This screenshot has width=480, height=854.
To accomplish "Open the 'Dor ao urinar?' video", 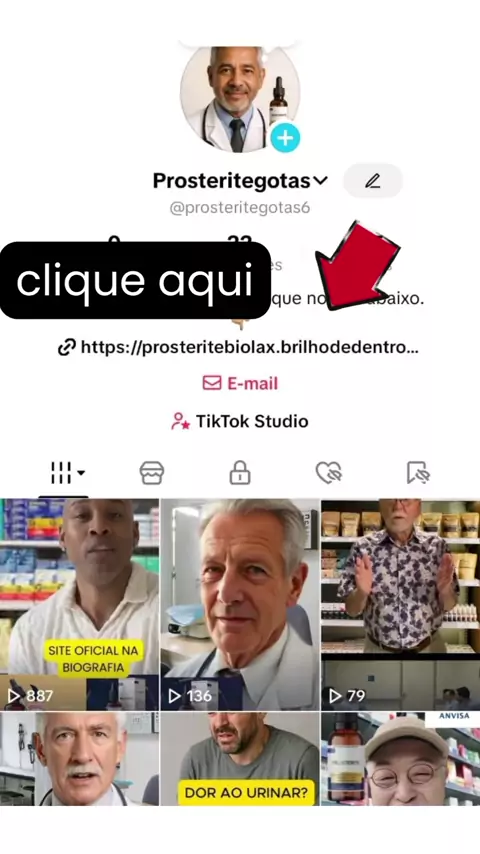I will click(240, 759).
